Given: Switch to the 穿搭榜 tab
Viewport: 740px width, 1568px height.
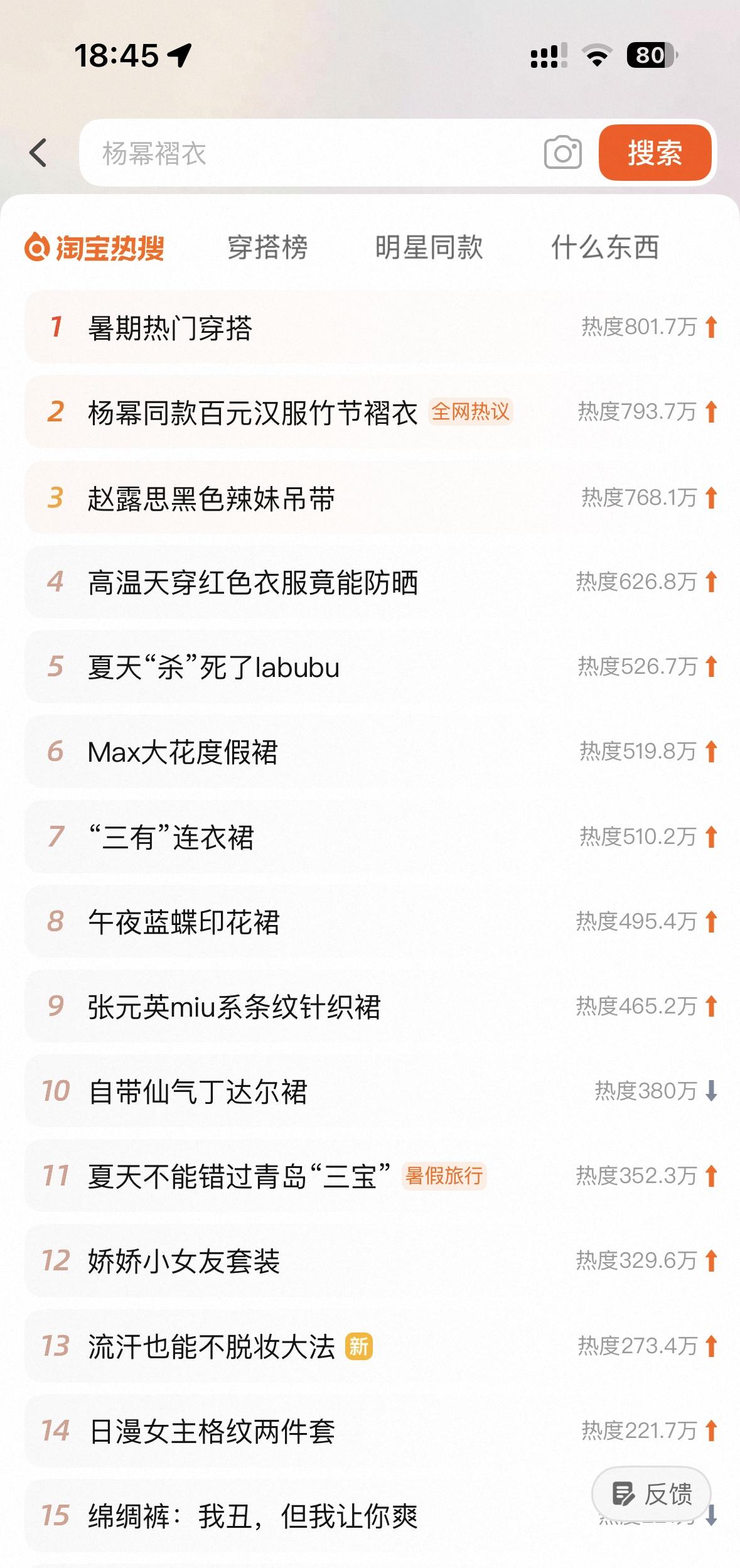Looking at the screenshot, I should [x=267, y=247].
